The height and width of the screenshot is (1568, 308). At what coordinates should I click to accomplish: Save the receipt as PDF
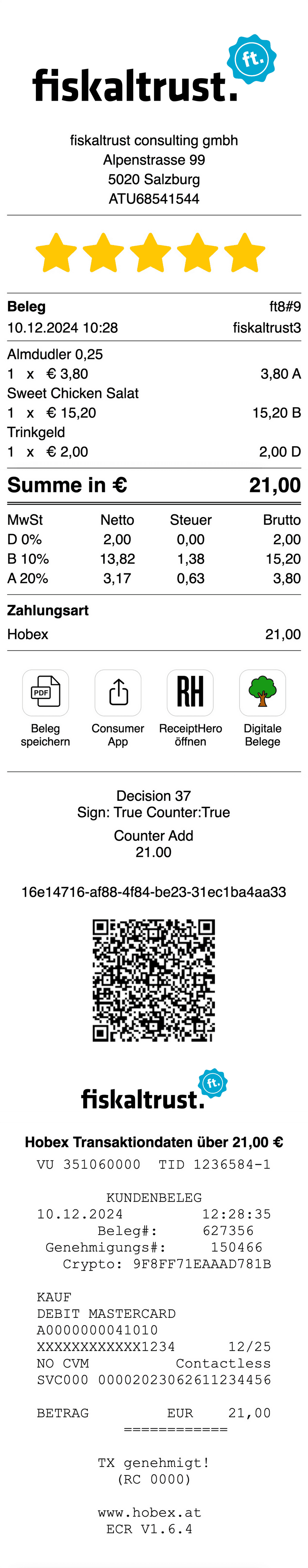coord(45,693)
